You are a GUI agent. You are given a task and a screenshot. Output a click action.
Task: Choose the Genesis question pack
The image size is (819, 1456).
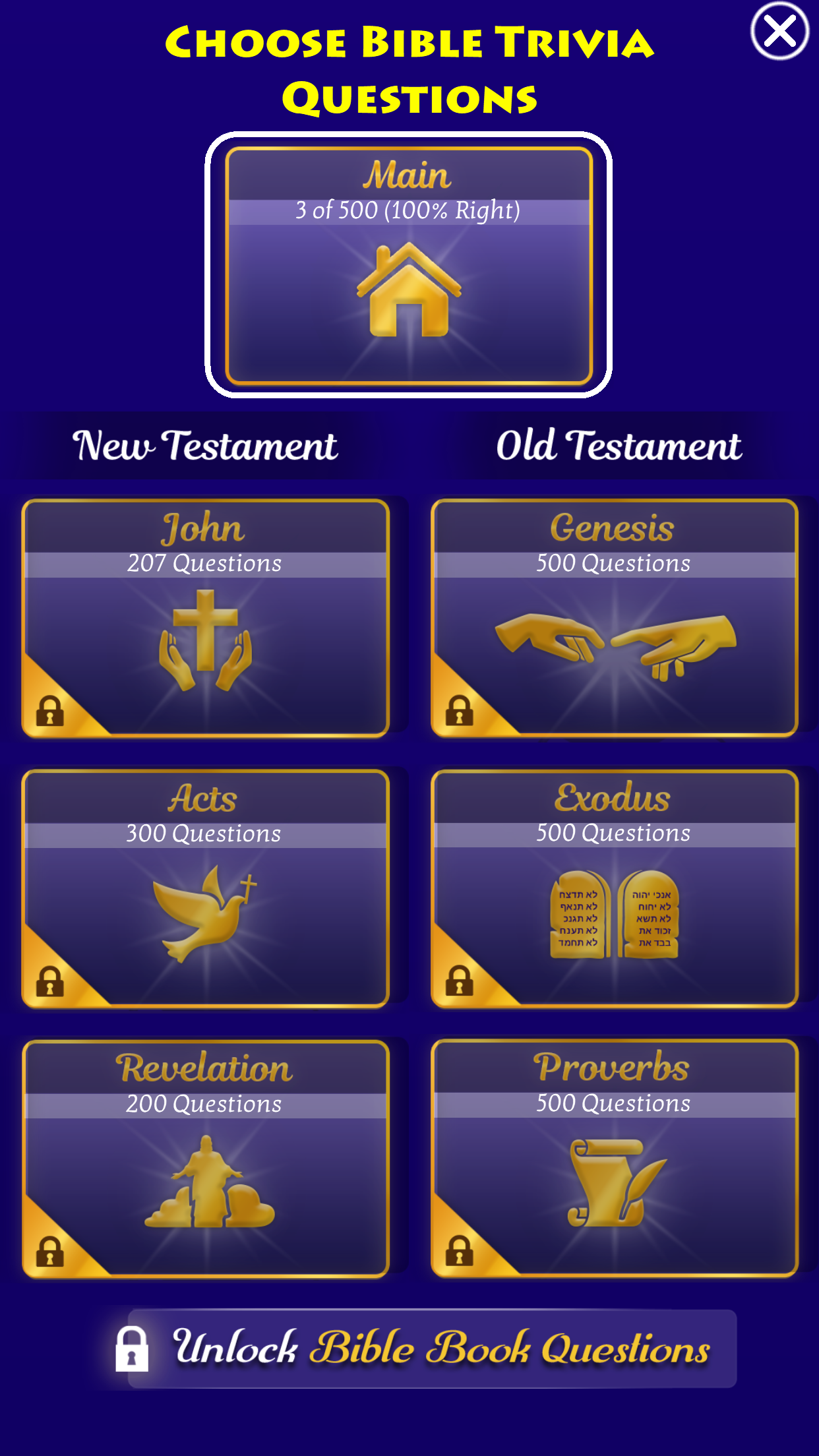point(615,618)
